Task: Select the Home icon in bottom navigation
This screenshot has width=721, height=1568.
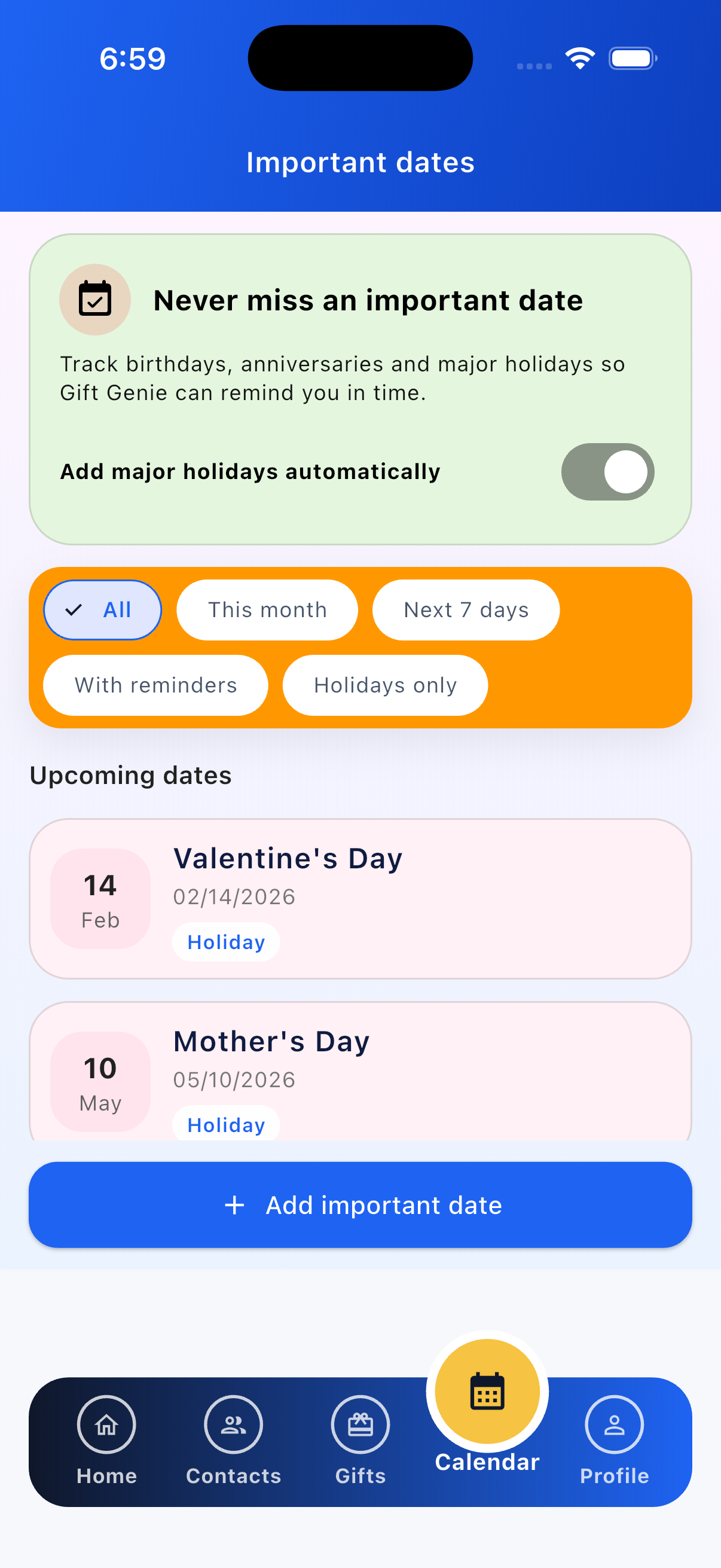Action: pyautogui.click(x=106, y=1425)
